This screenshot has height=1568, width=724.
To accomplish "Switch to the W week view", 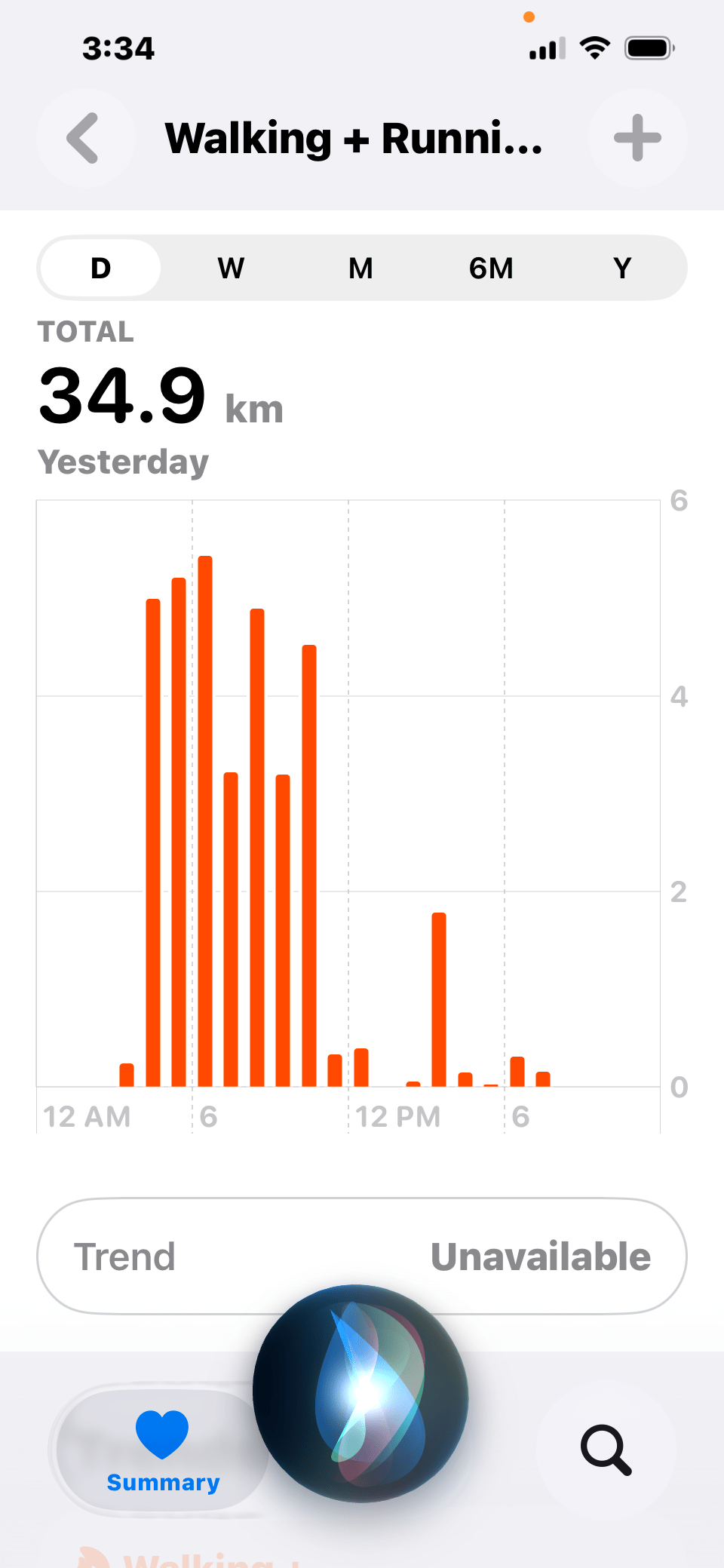I will (231, 268).
